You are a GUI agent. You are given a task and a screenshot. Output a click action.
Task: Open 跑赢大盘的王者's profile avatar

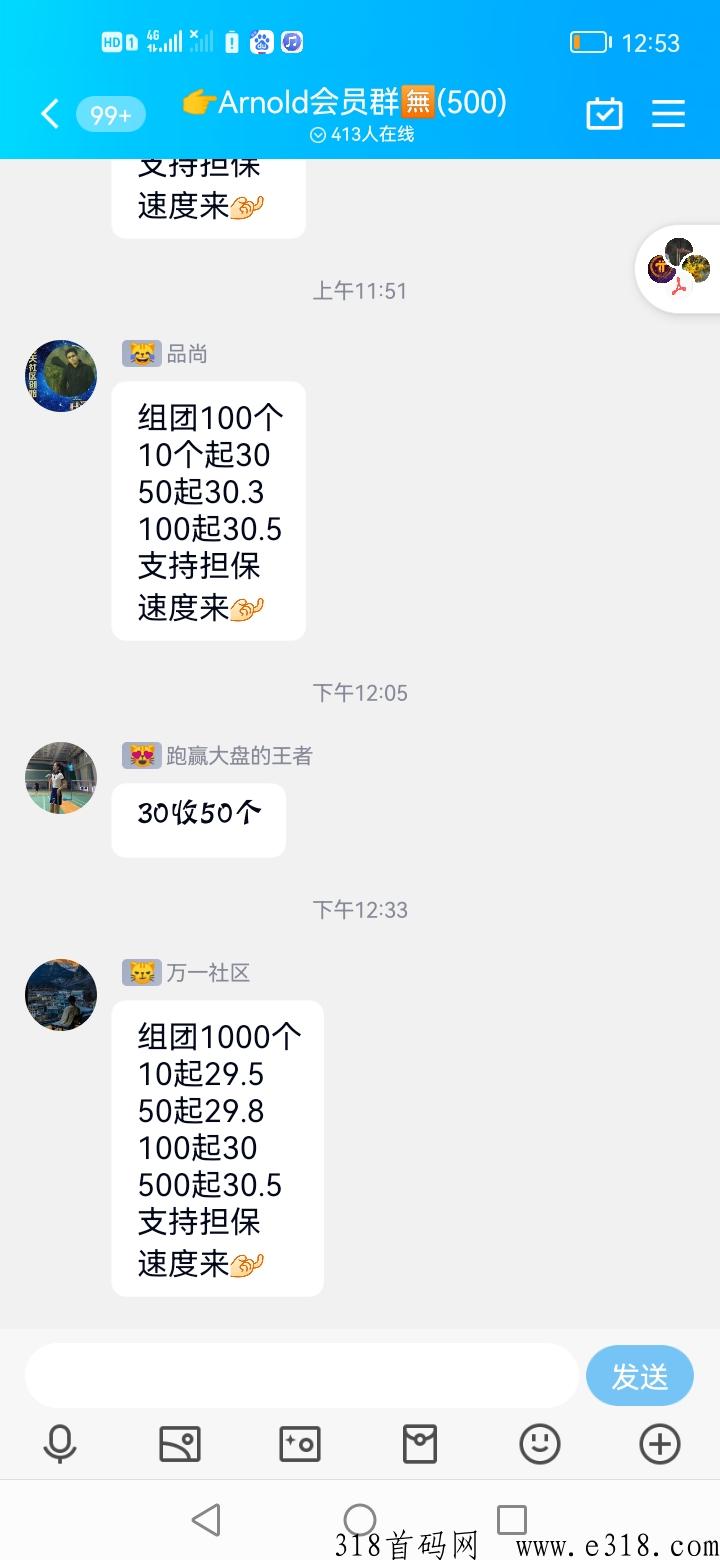[x=60, y=777]
